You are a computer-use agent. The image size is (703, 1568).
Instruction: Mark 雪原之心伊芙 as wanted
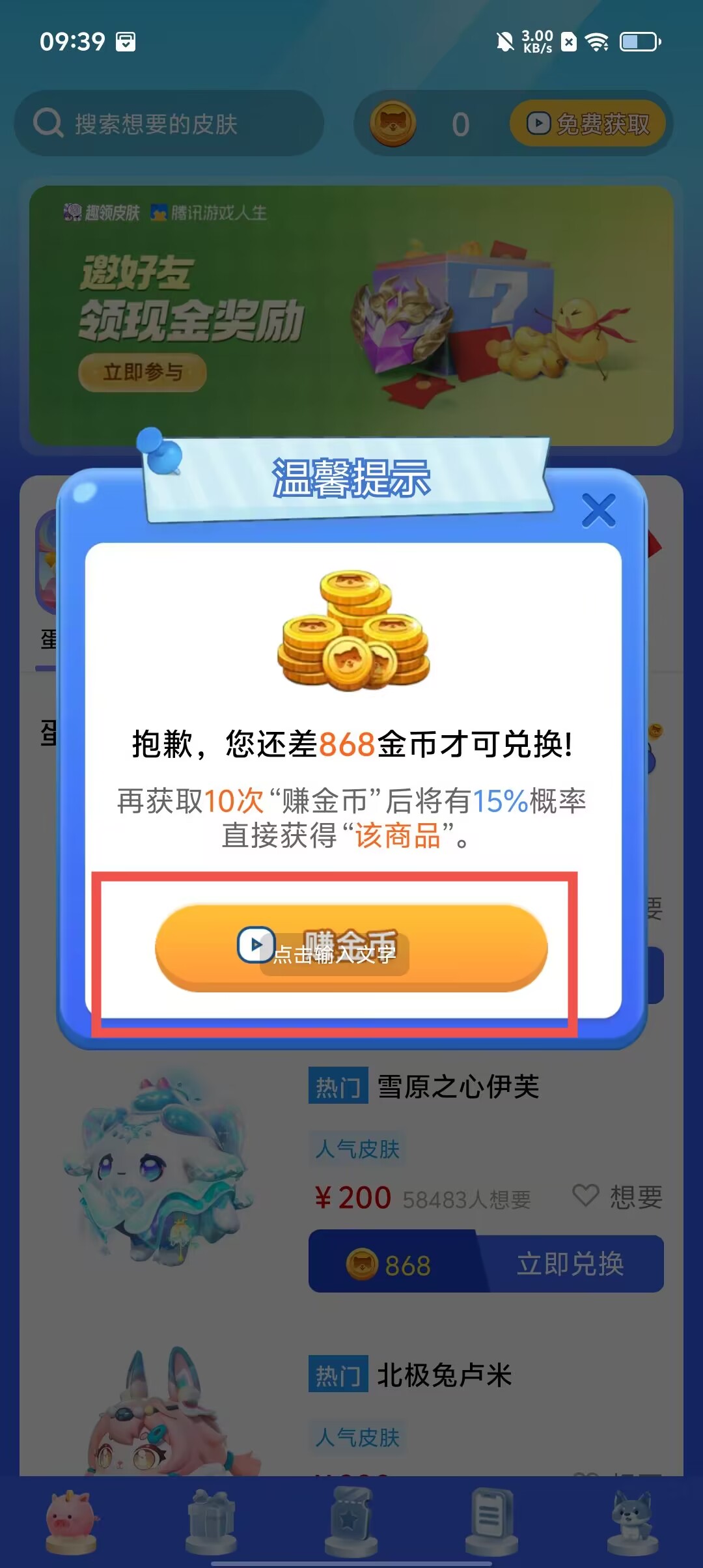click(x=617, y=1196)
